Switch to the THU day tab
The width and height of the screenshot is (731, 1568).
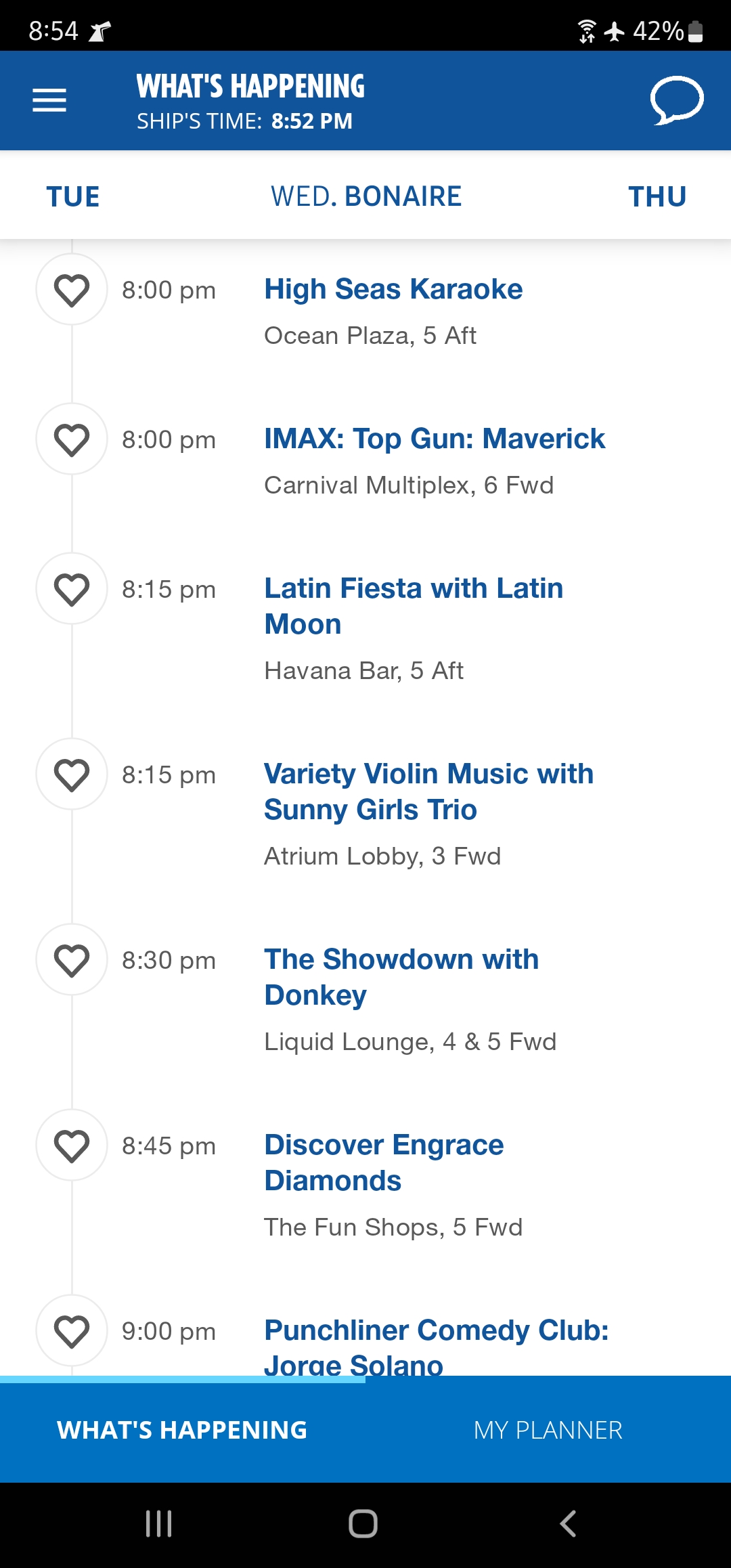(657, 196)
